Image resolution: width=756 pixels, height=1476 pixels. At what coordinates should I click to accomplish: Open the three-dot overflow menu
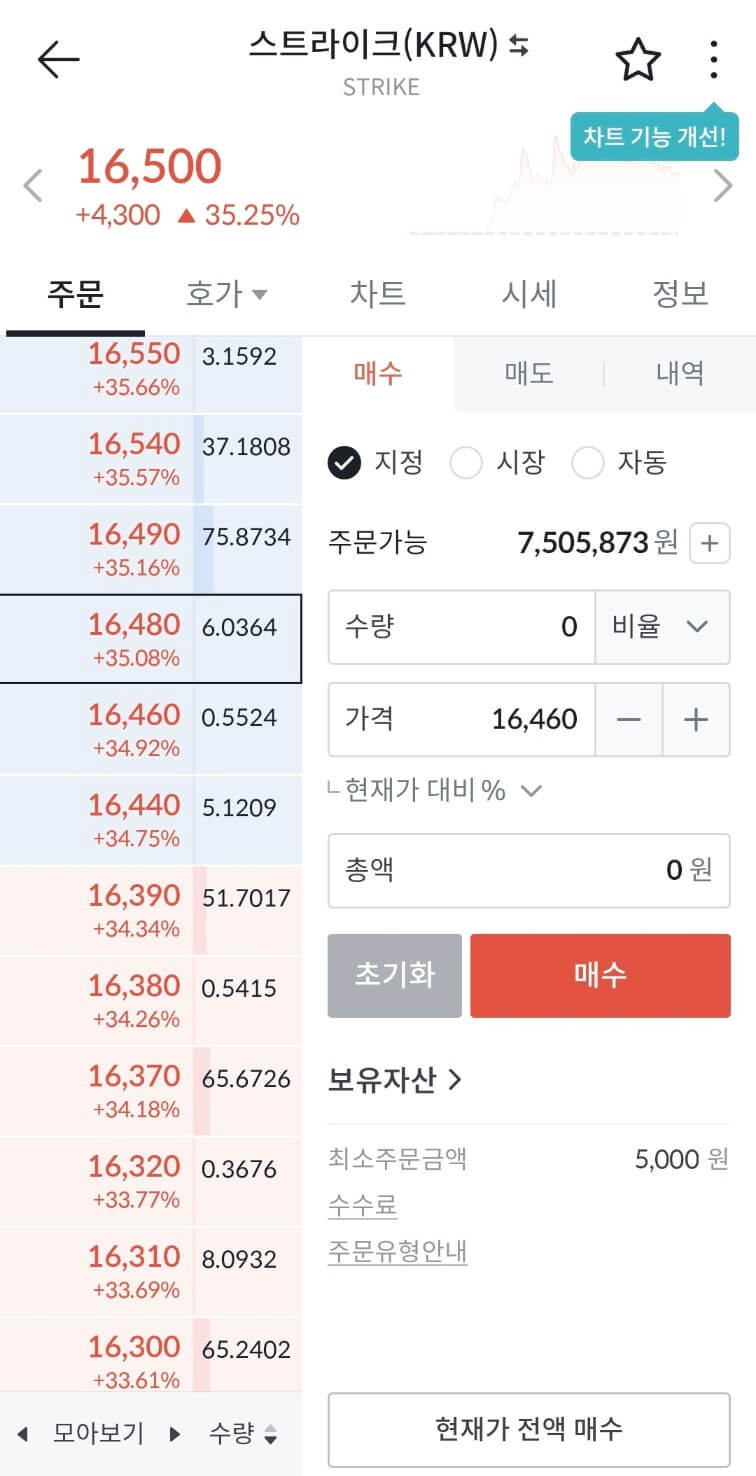[712, 60]
